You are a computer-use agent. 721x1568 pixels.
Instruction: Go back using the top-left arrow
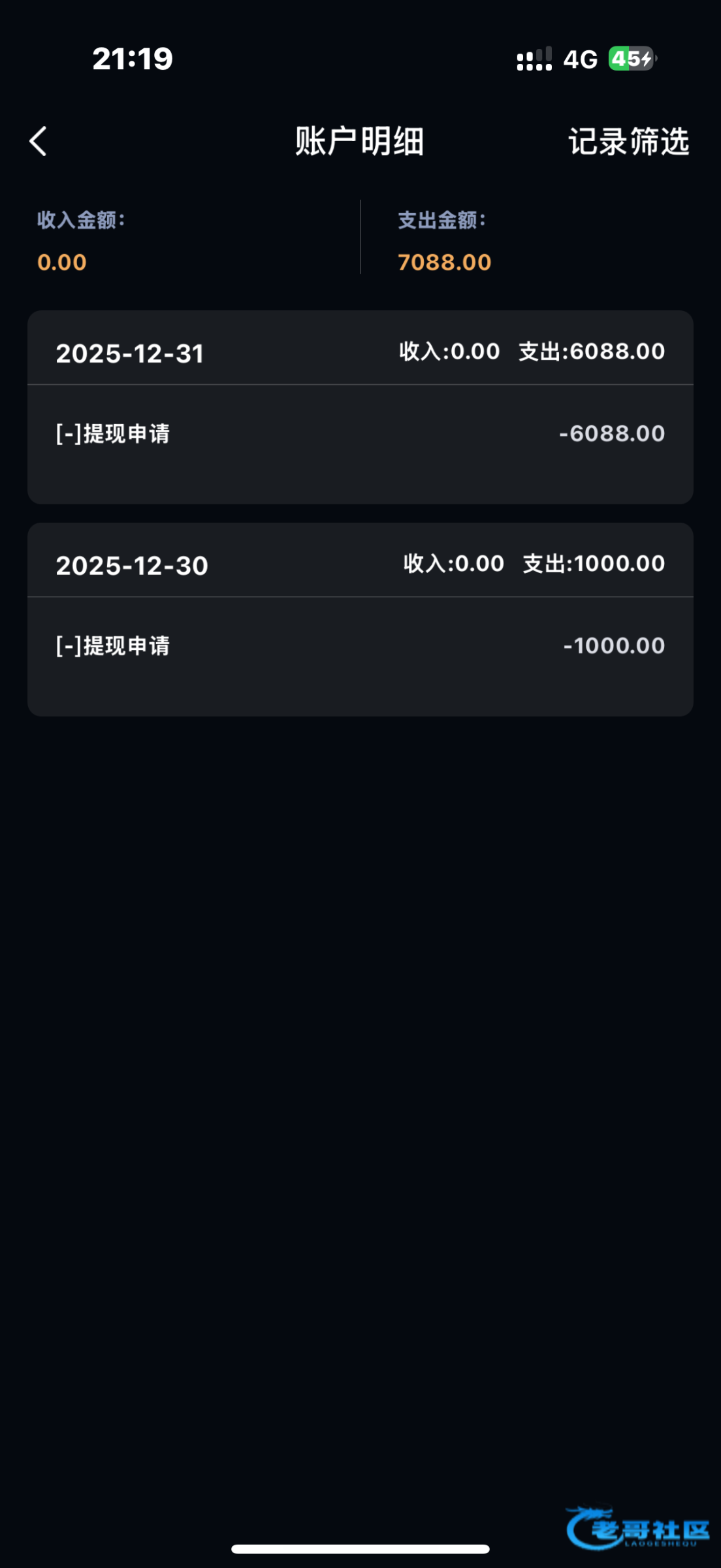click(39, 141)
